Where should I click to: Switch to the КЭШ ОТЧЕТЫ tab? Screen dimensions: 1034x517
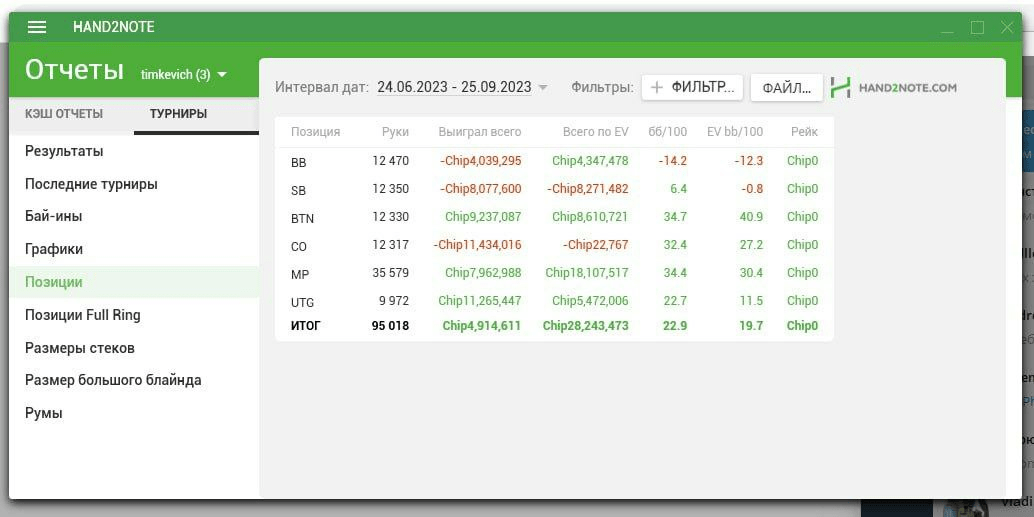tap(64, 114)
